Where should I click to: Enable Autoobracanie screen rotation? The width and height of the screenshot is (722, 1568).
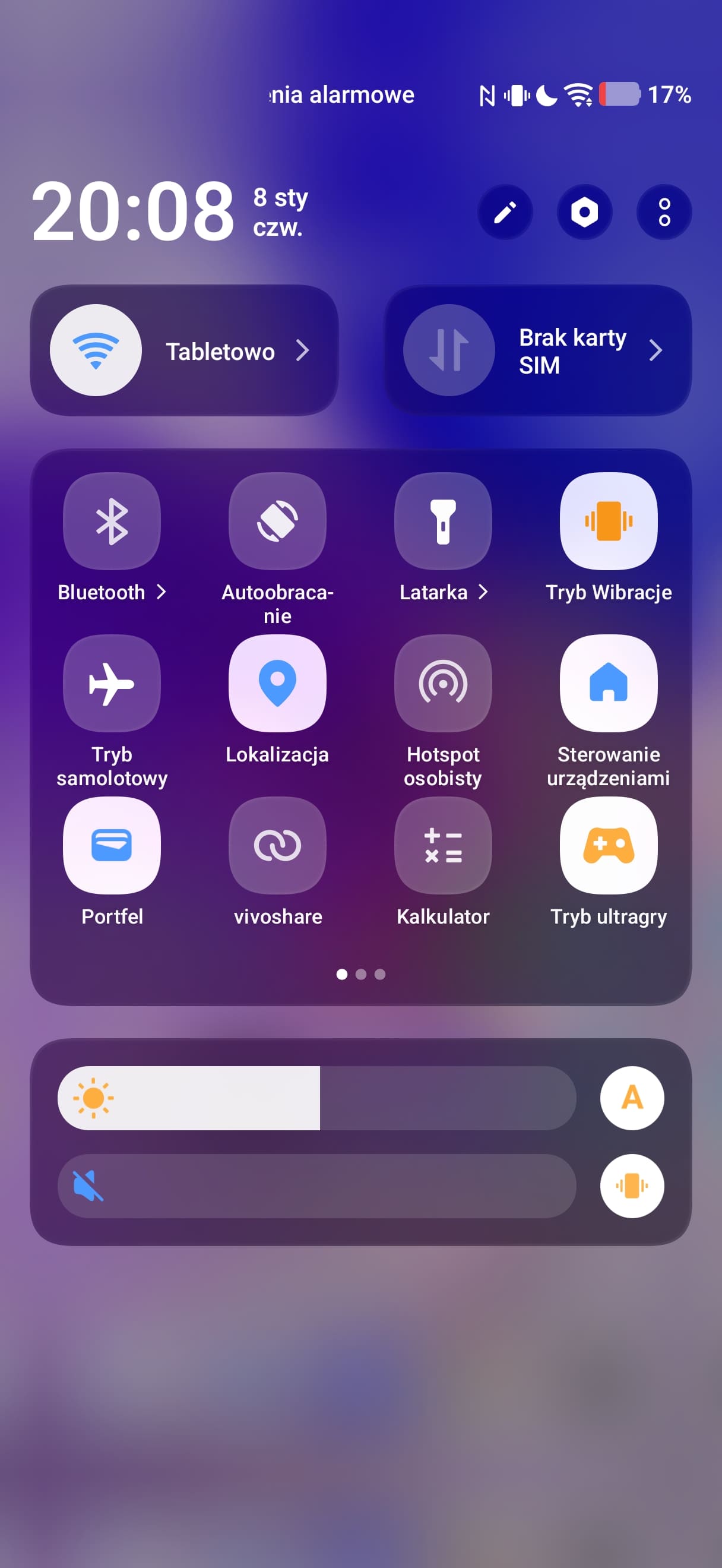pos(277,521)
